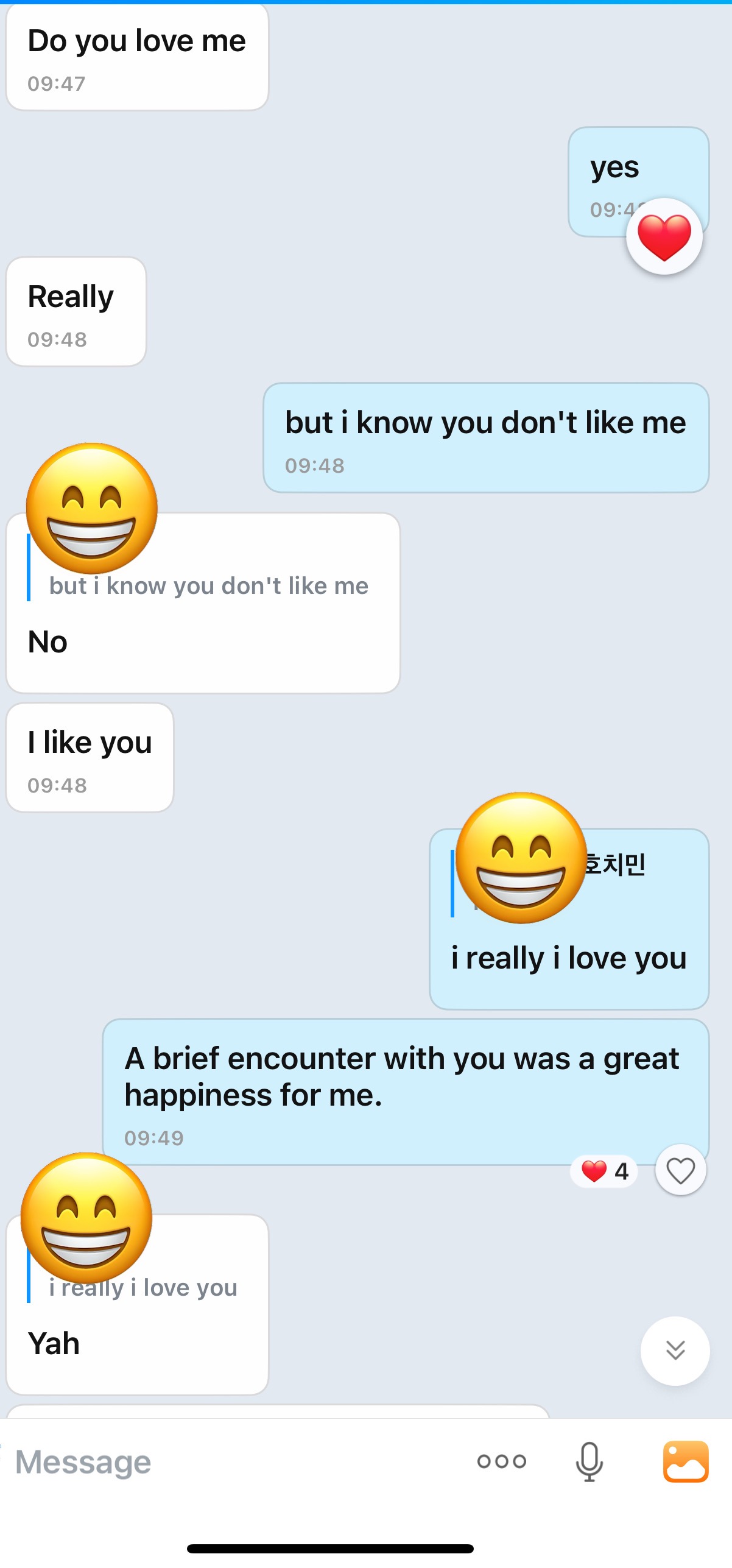732x1568 pixels.
Task: Jump to the latest messages
Action: click(x=675, y=1351)
